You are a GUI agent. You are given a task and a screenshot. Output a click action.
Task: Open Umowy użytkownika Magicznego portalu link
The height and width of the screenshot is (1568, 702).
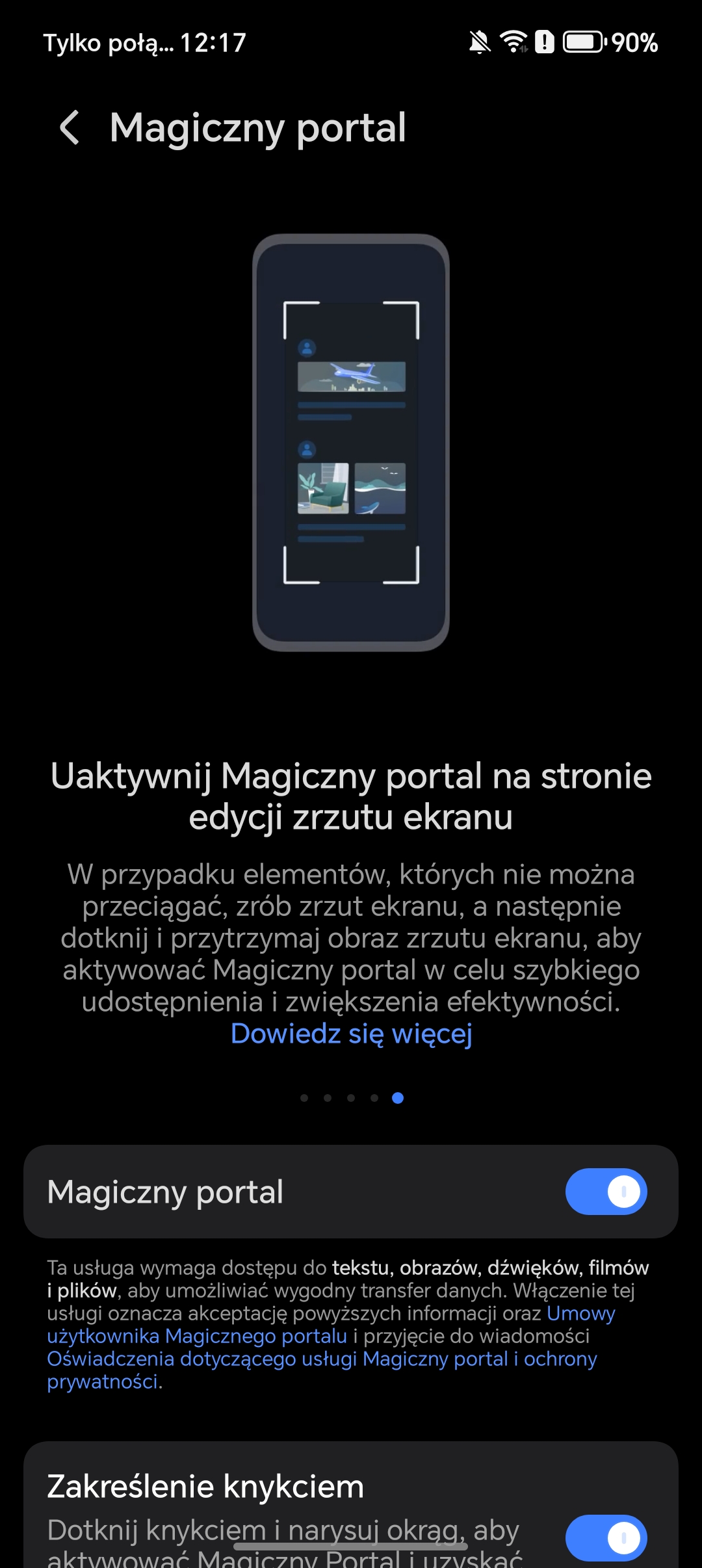click(196, 1336)
